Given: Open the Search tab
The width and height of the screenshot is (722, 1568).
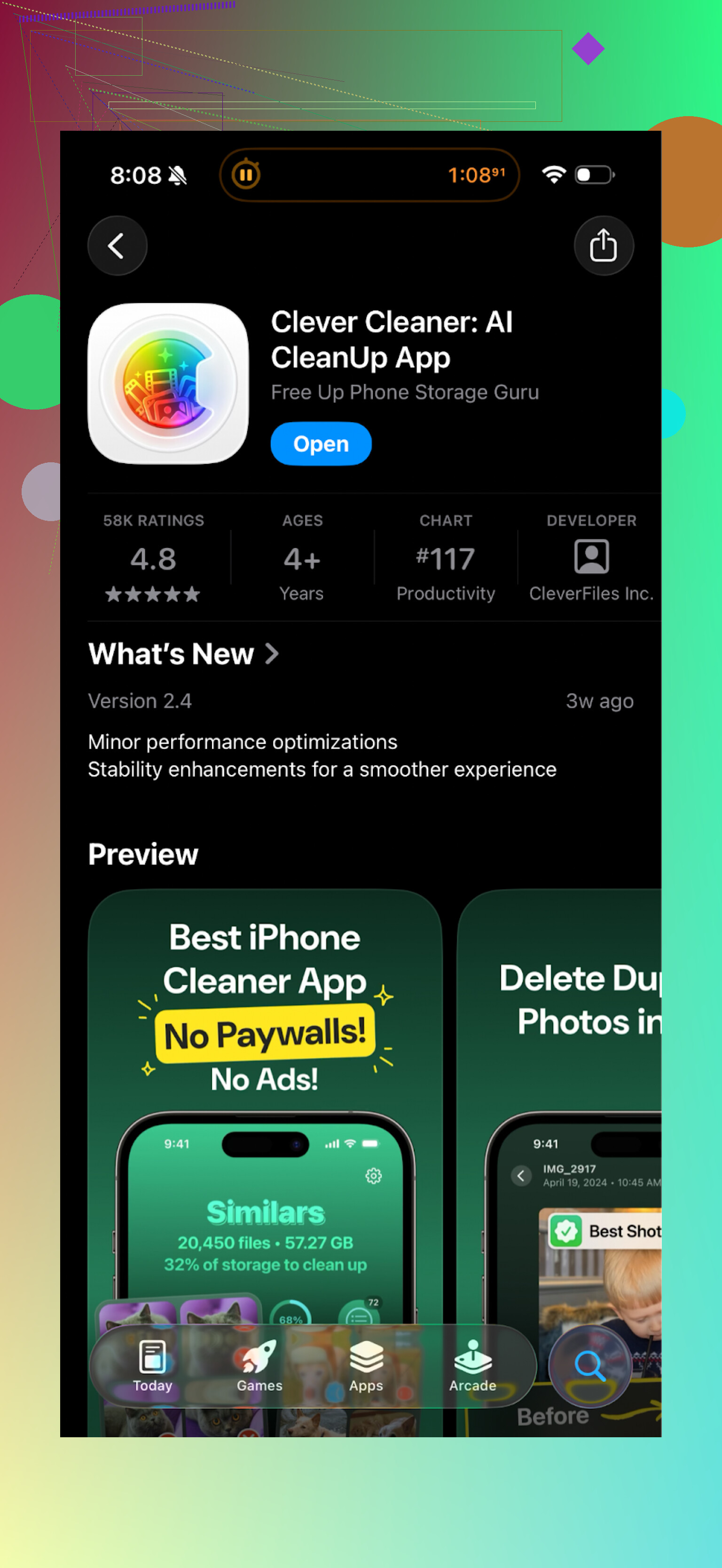Looking at the screenshot, I should (x=589, y=1366).
